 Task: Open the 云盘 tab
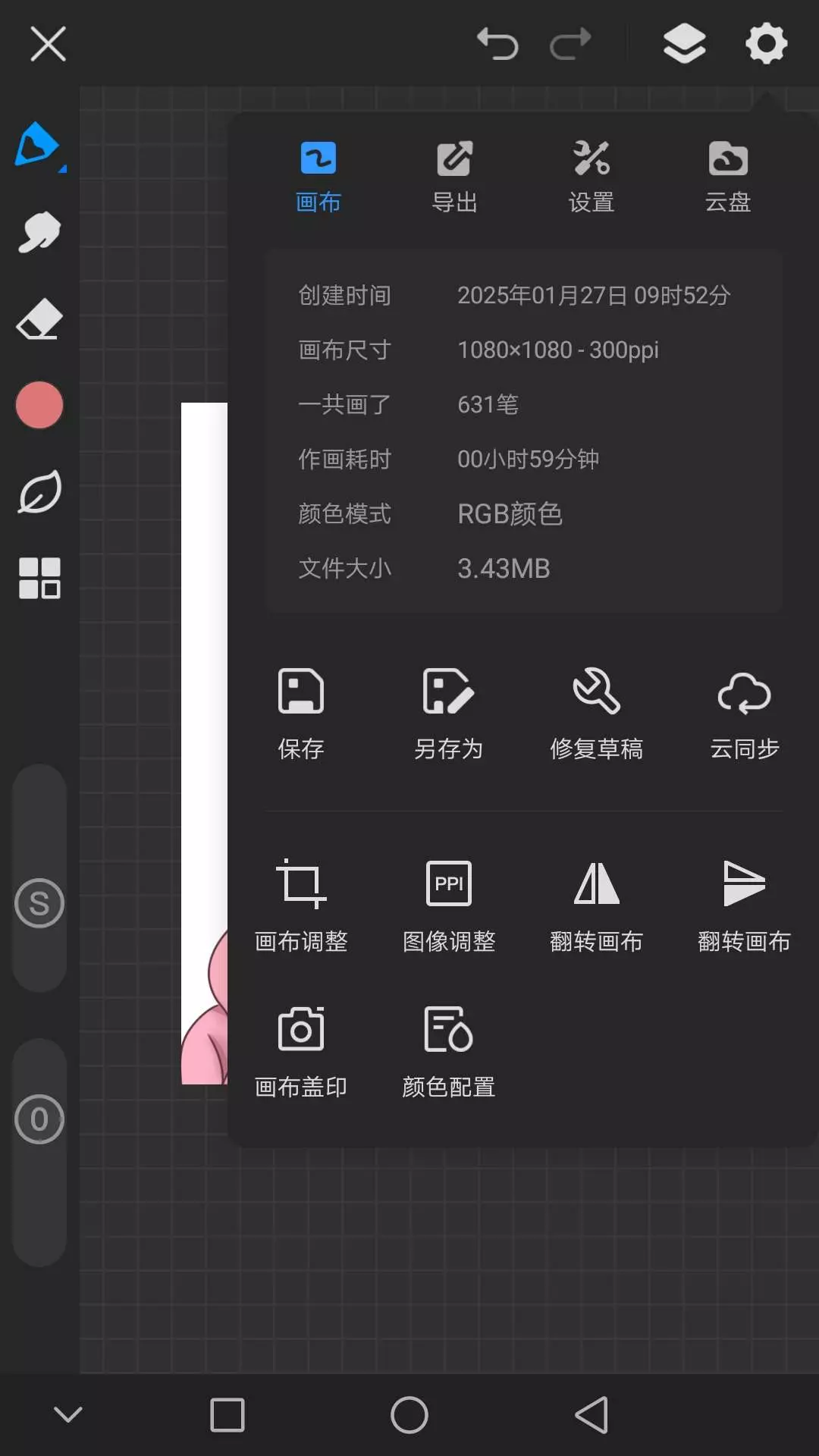[x=728, y=177]
